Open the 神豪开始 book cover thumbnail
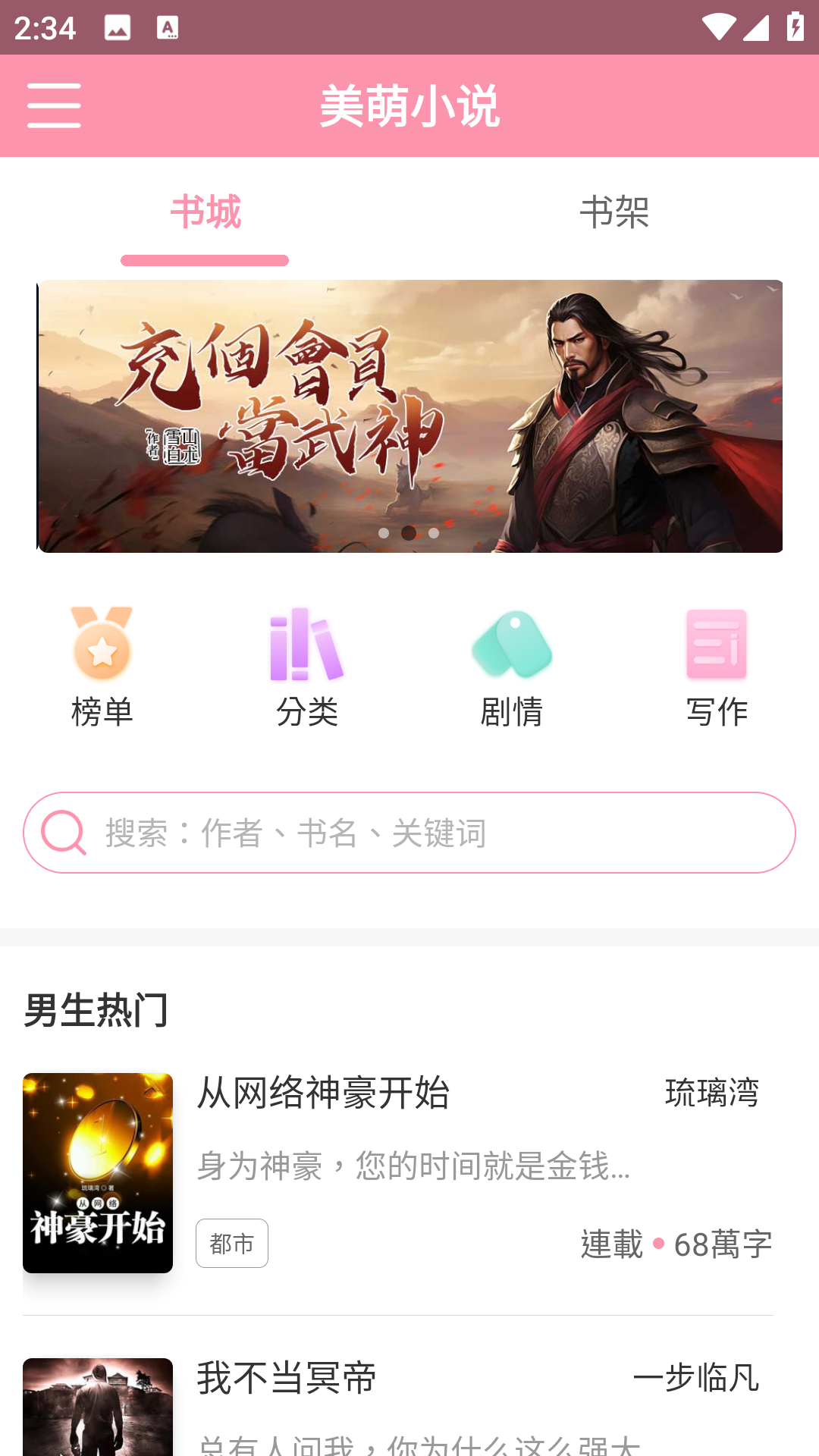The width and height of the screenshot is (819, 1456). 98,1172
